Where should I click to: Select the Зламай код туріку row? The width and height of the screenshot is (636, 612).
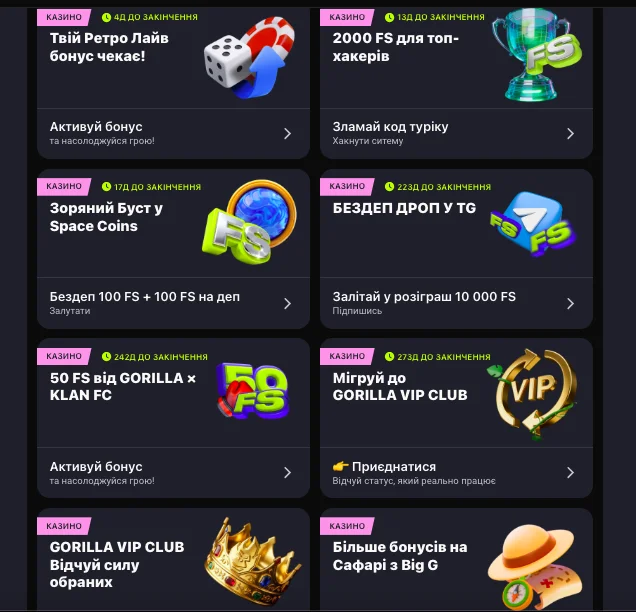point(456,133)
